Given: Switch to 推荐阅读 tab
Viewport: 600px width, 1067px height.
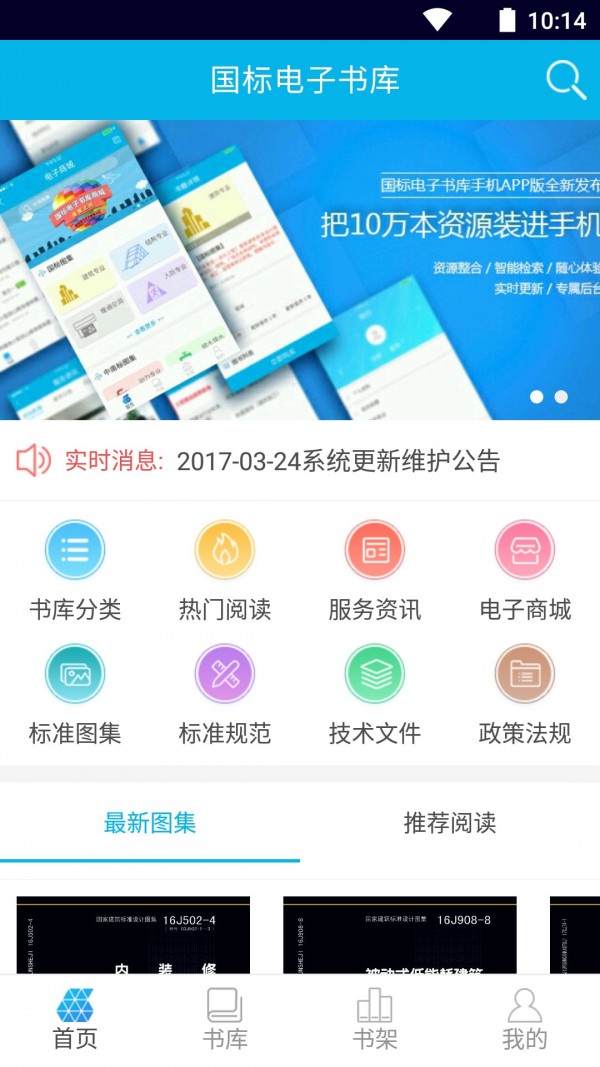Looking at the screenshot, I should pos(450,824).
